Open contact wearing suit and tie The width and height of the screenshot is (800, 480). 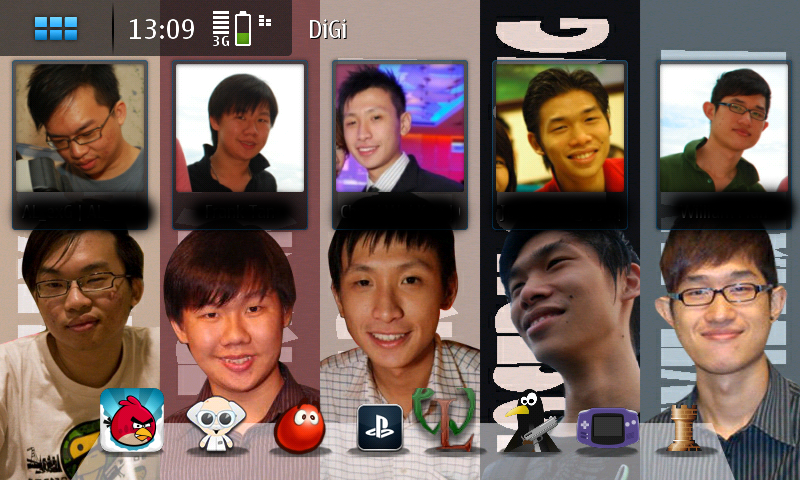[400, 128]
